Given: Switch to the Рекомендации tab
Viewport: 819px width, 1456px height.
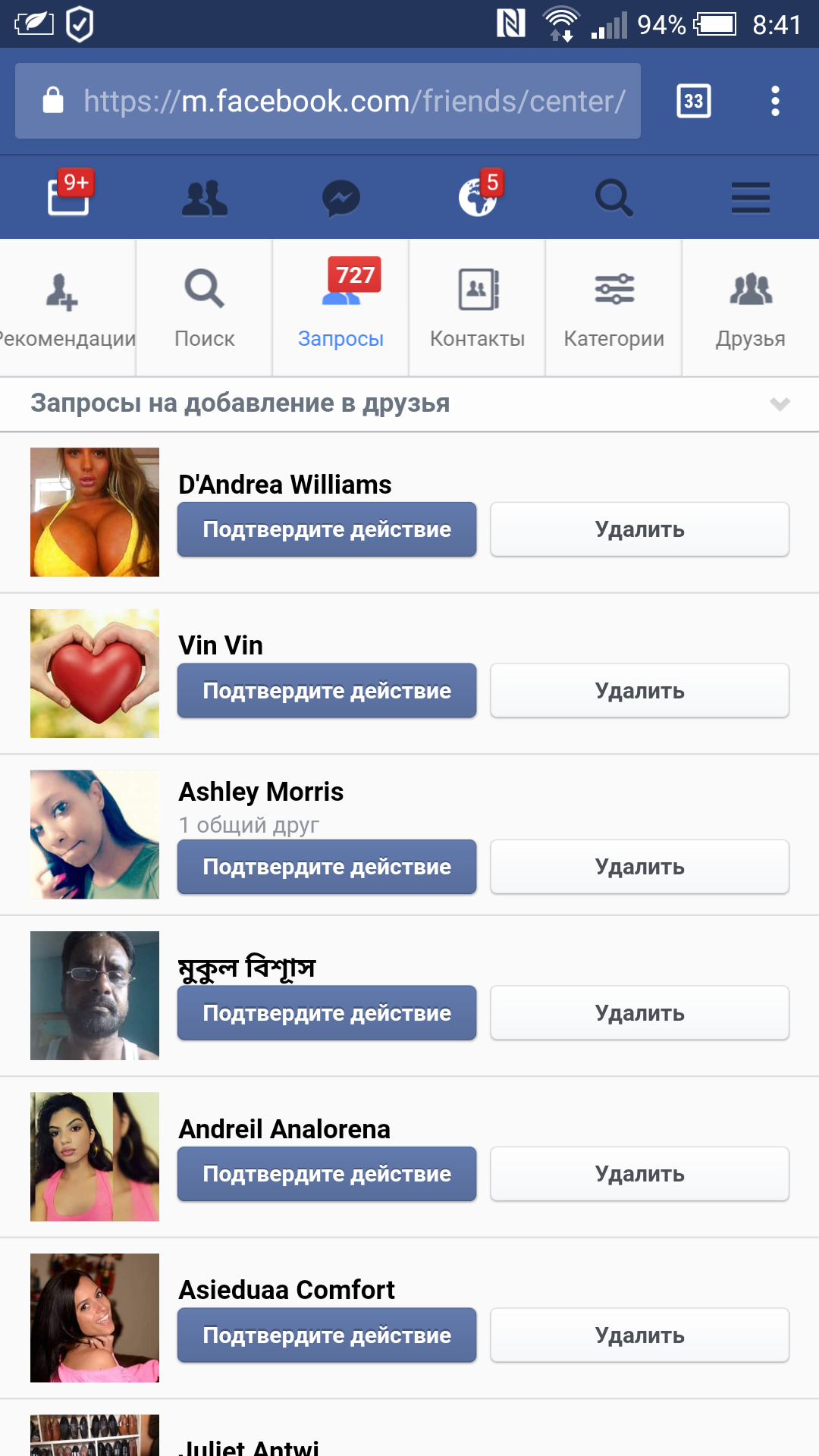Looking at the screenshot, I should [x=67, y=308].
